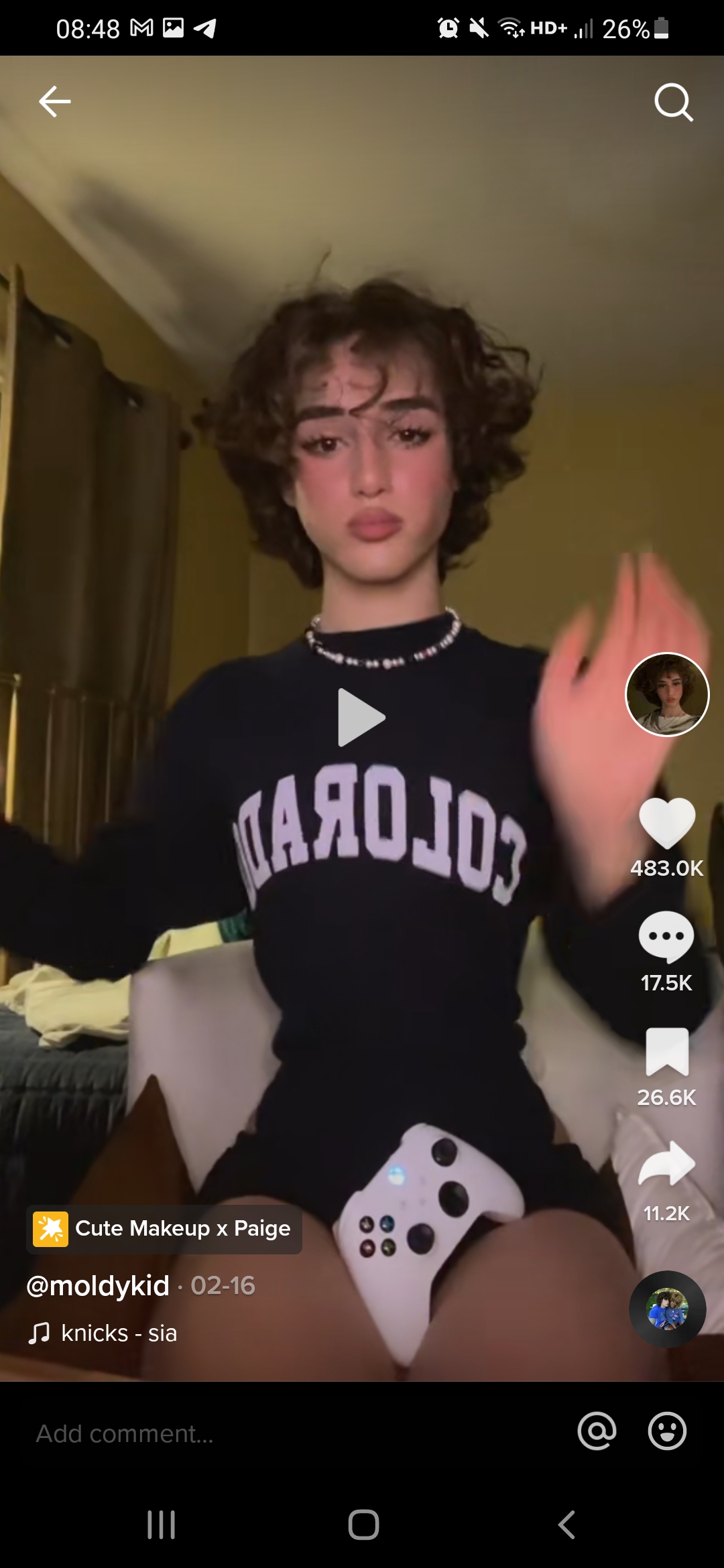The width and height of the screenshot is (724, 1568).
Task: Open the @moldykid username link
Action: pos(98,1286)
